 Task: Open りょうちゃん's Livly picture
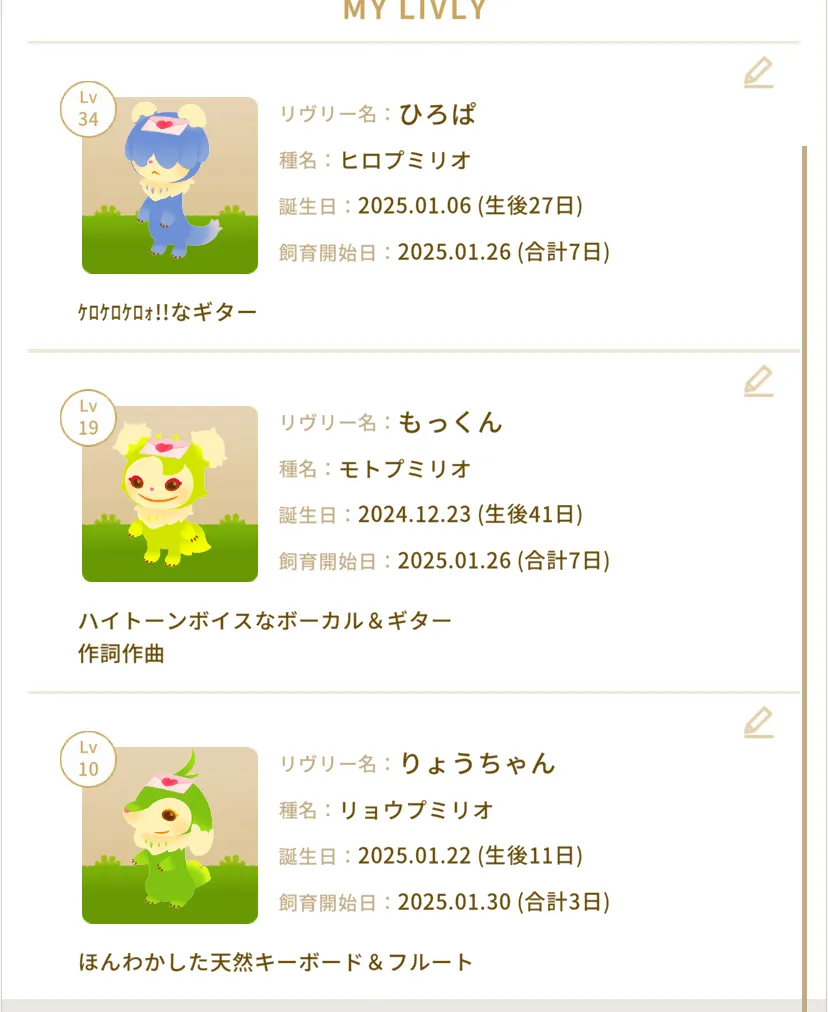pyautogui.click(x=170, y=835)
